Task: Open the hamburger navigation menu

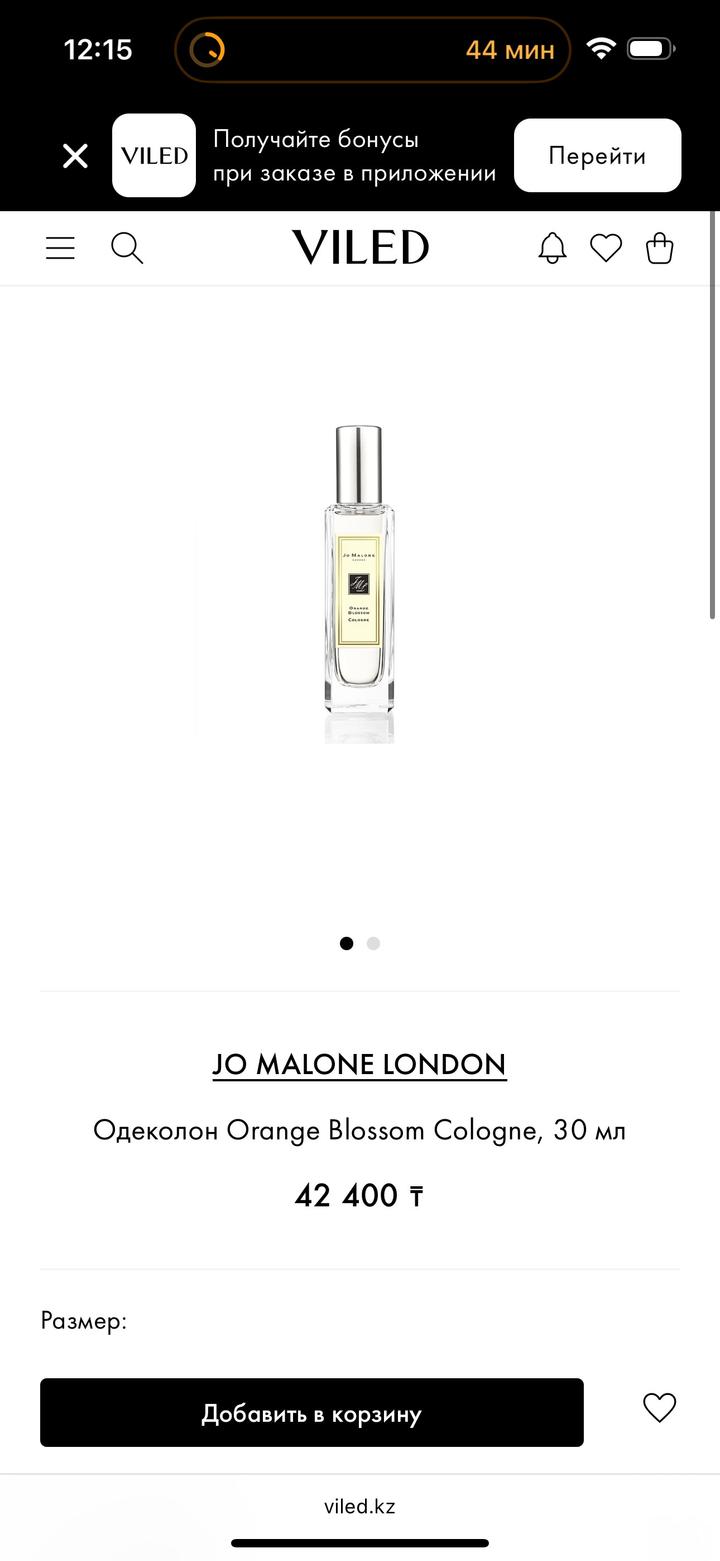Action: (60, 248)
